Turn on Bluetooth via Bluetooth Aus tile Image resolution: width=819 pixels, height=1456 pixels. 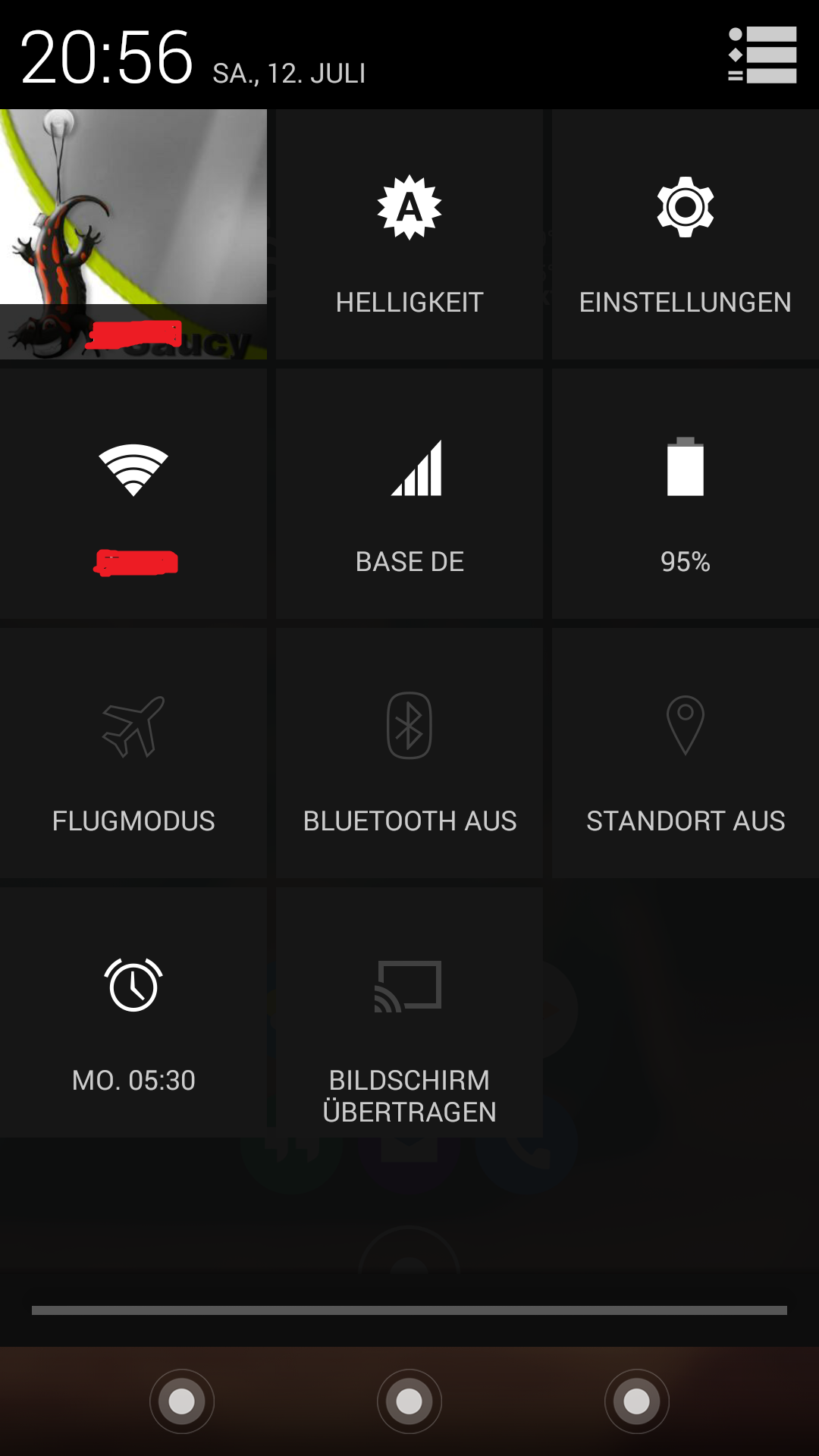click(409, 754)
